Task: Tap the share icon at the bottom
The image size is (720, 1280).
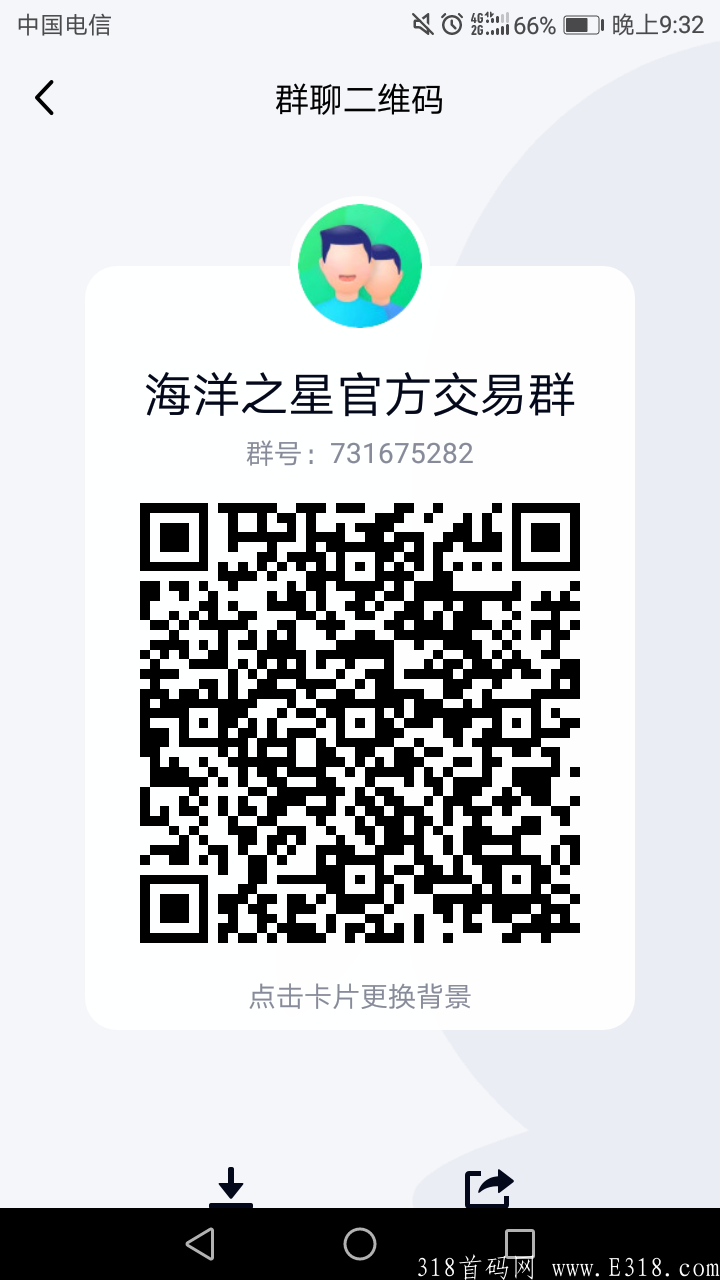Action: click(x=488, y=1185)
